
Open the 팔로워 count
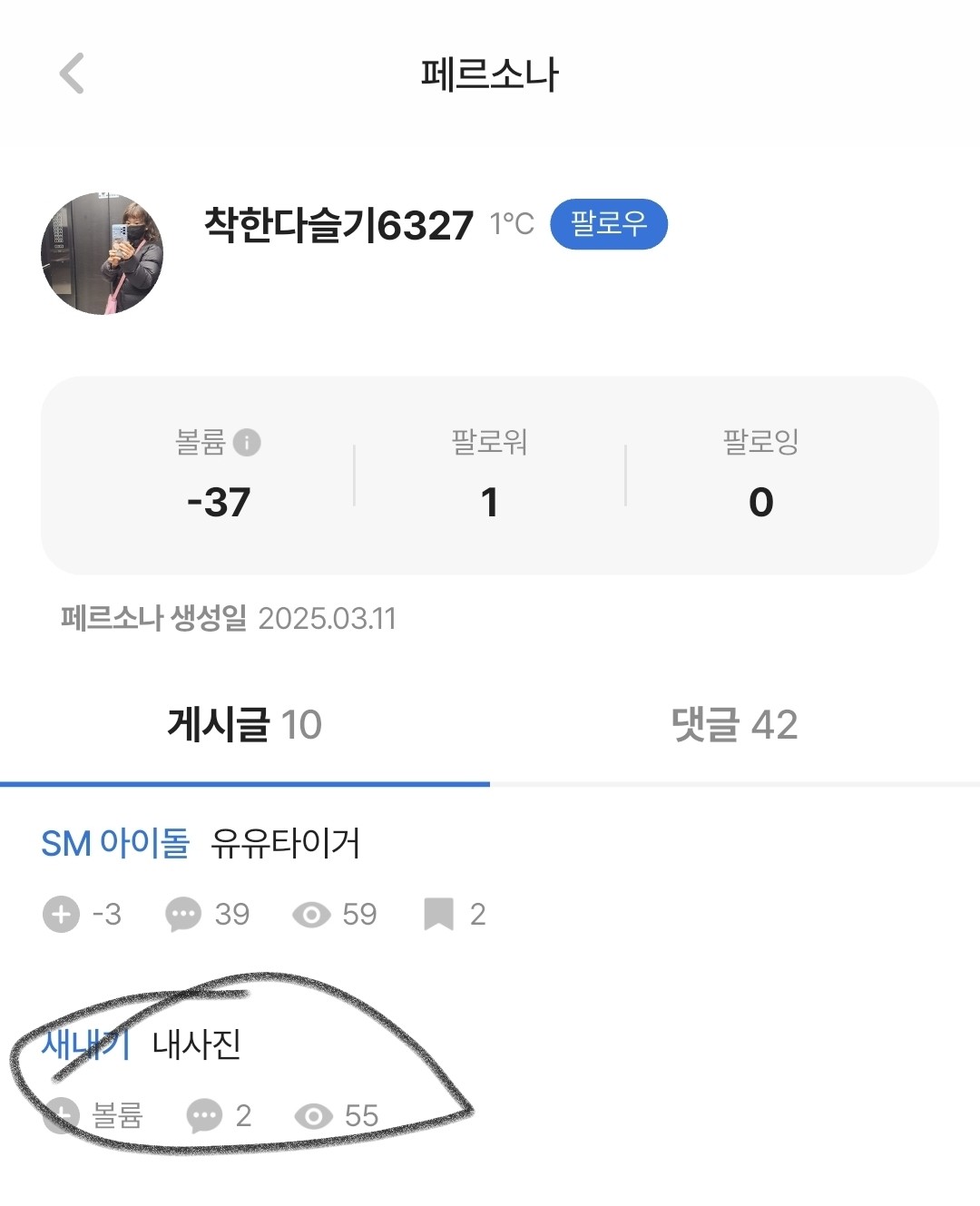click(489, 502)
